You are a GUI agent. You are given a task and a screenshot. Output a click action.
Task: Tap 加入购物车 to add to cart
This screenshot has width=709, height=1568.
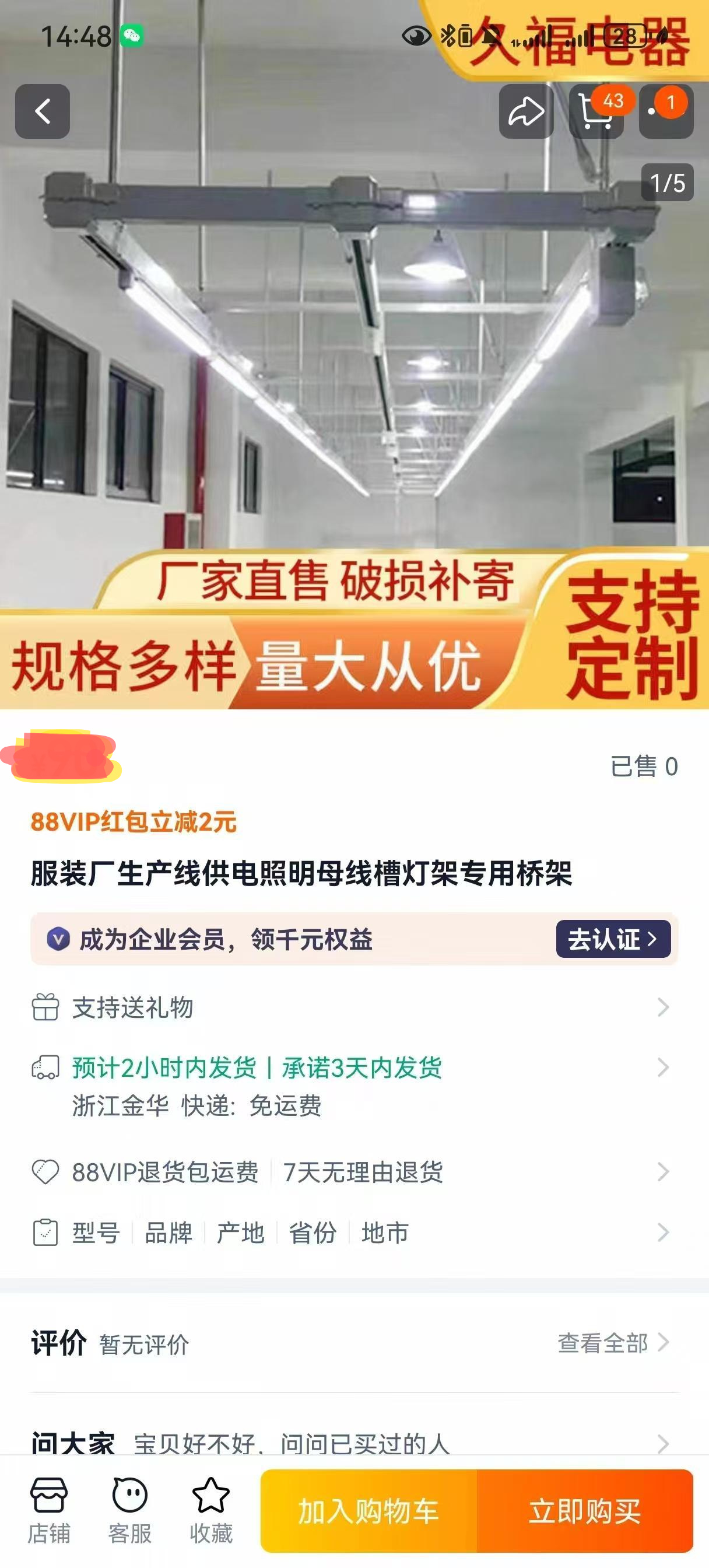[369, 1511]
